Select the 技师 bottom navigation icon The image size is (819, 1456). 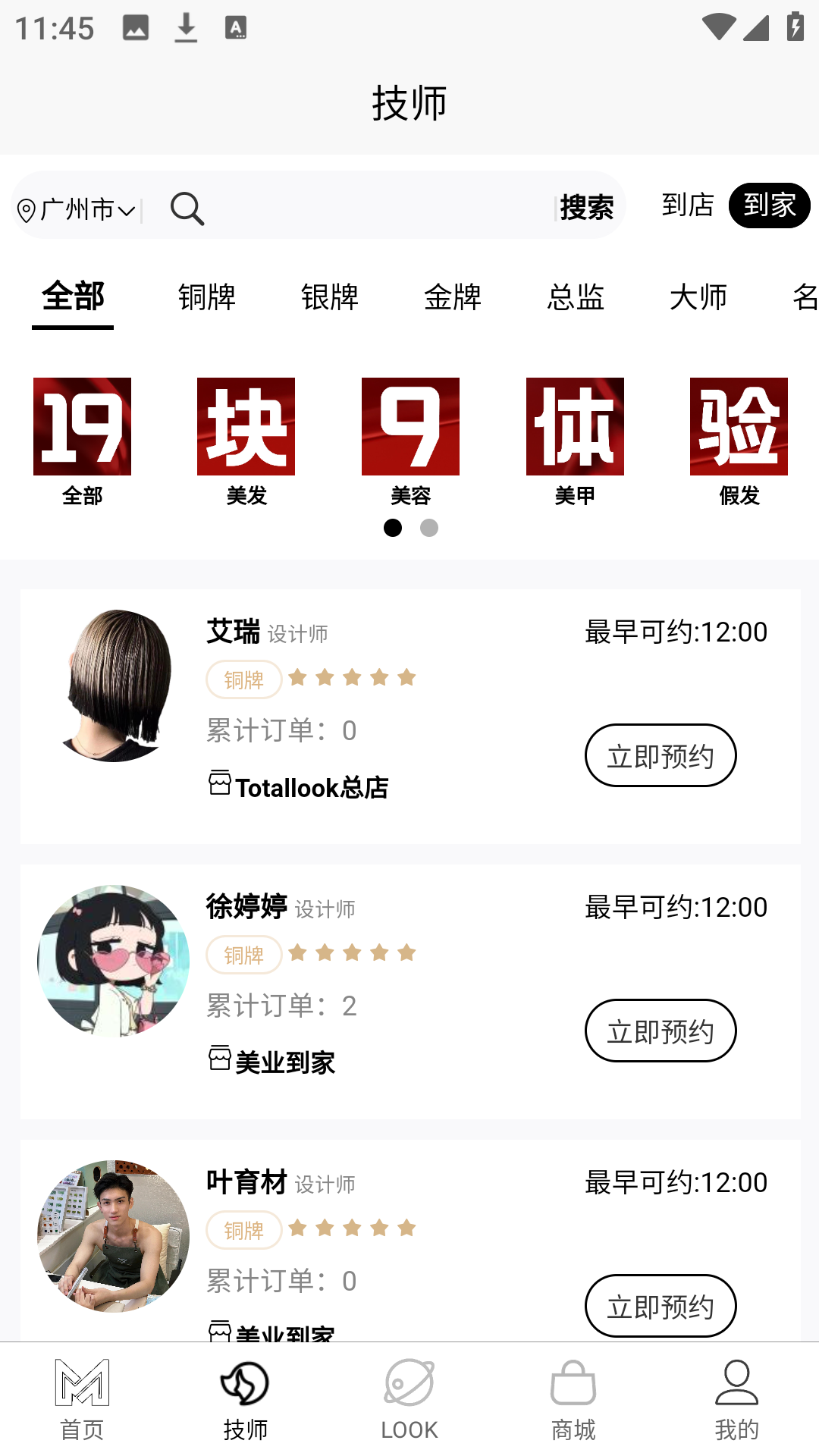[x=246, y=1383]
